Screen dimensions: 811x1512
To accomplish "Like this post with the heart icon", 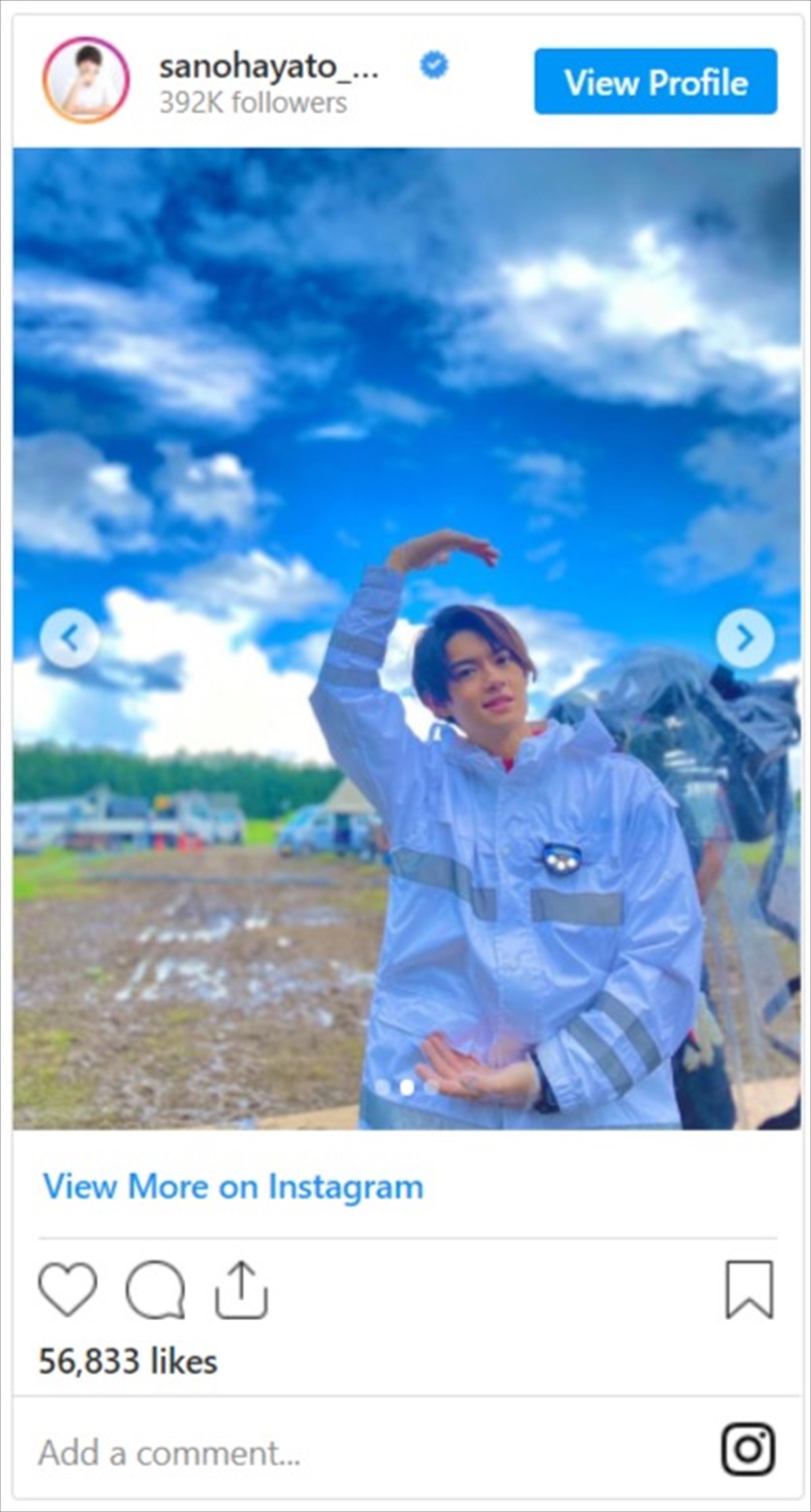I will point(68,1289).
